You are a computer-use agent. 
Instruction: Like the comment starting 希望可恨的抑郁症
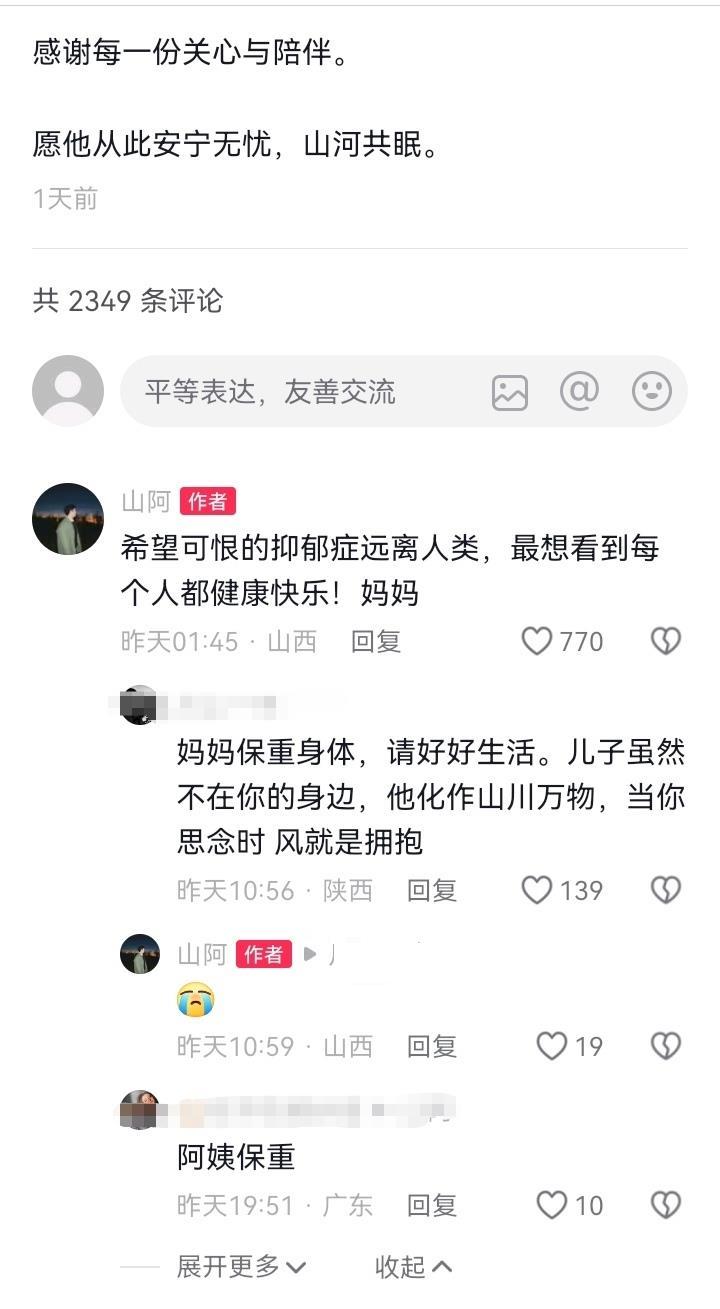[538, 641]
